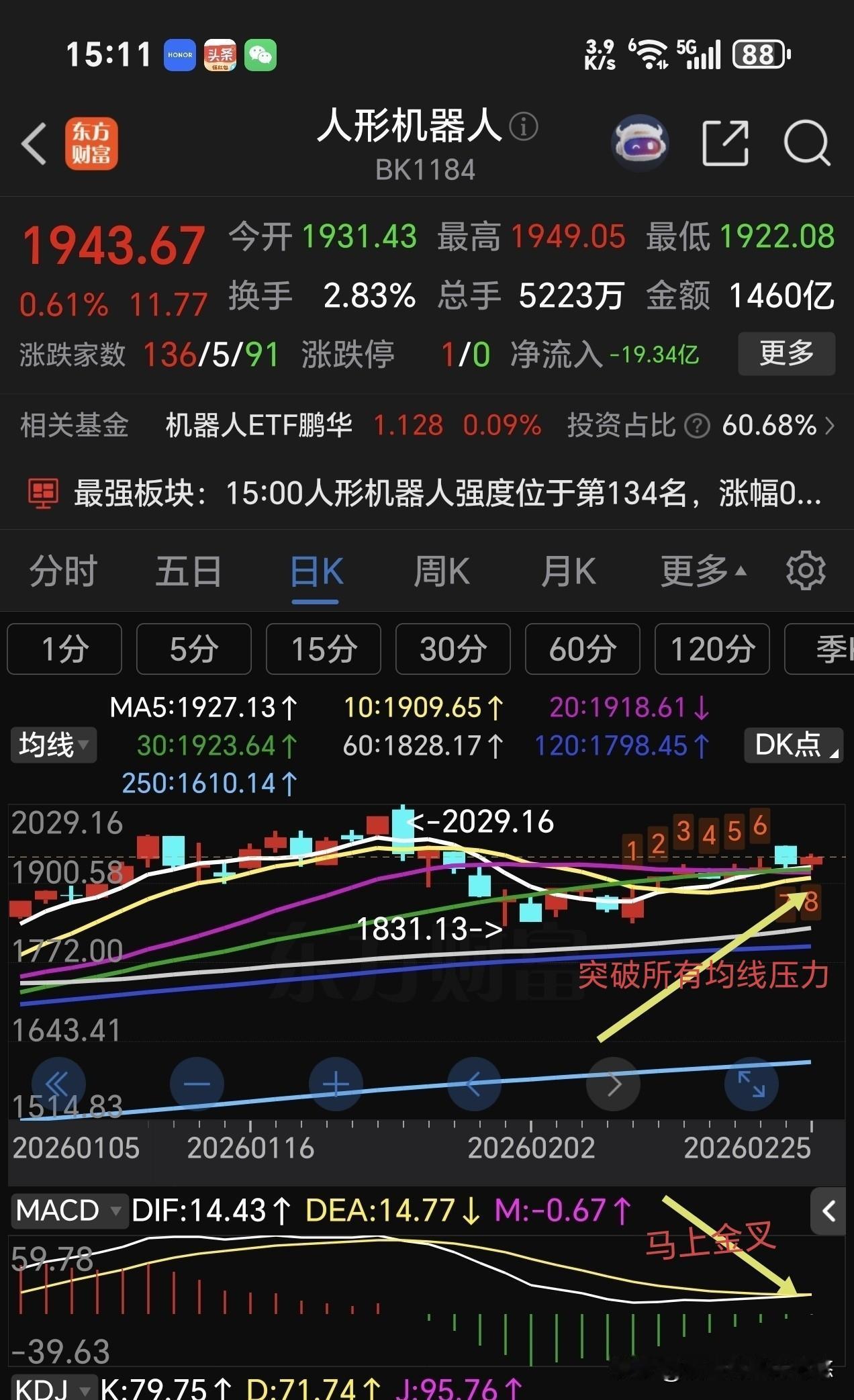854x1400 pixels.
Task: Open chart settings via gear icon
Action: point(805,571)
